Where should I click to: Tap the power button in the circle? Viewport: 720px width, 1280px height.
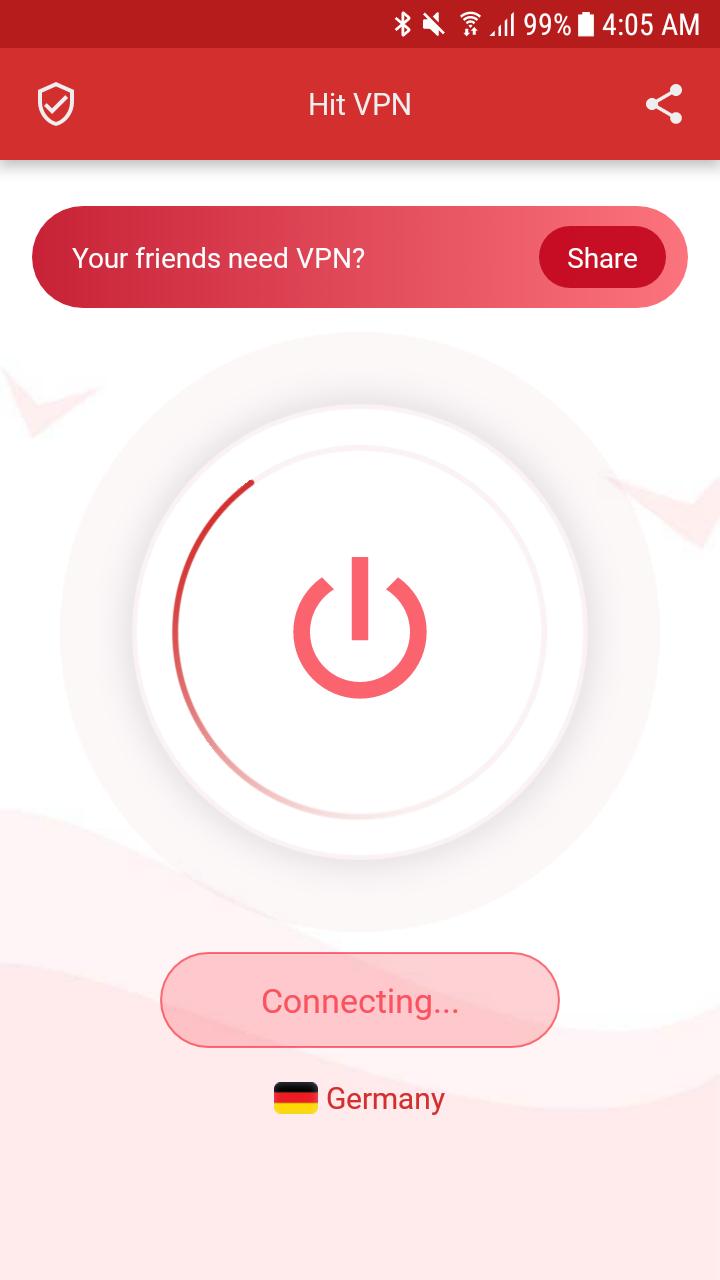pos(360,630)
